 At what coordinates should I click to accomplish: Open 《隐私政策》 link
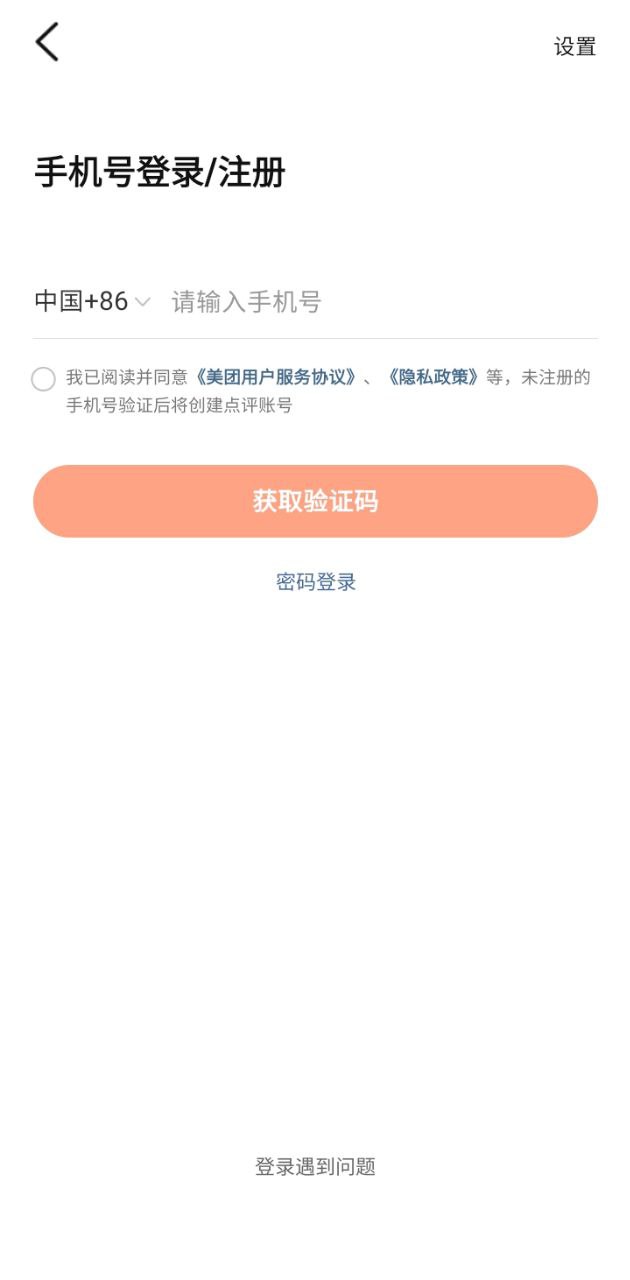(x=432, y=377)
